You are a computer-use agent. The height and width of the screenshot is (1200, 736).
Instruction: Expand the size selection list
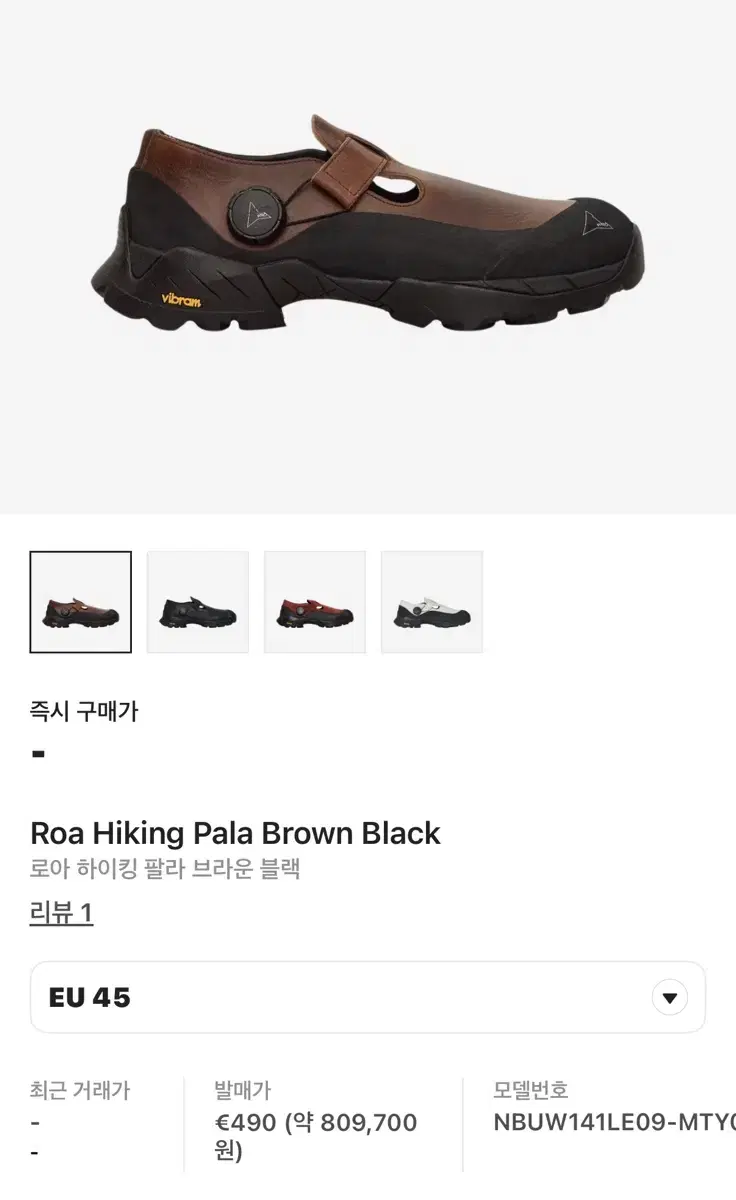pos(368,997)
